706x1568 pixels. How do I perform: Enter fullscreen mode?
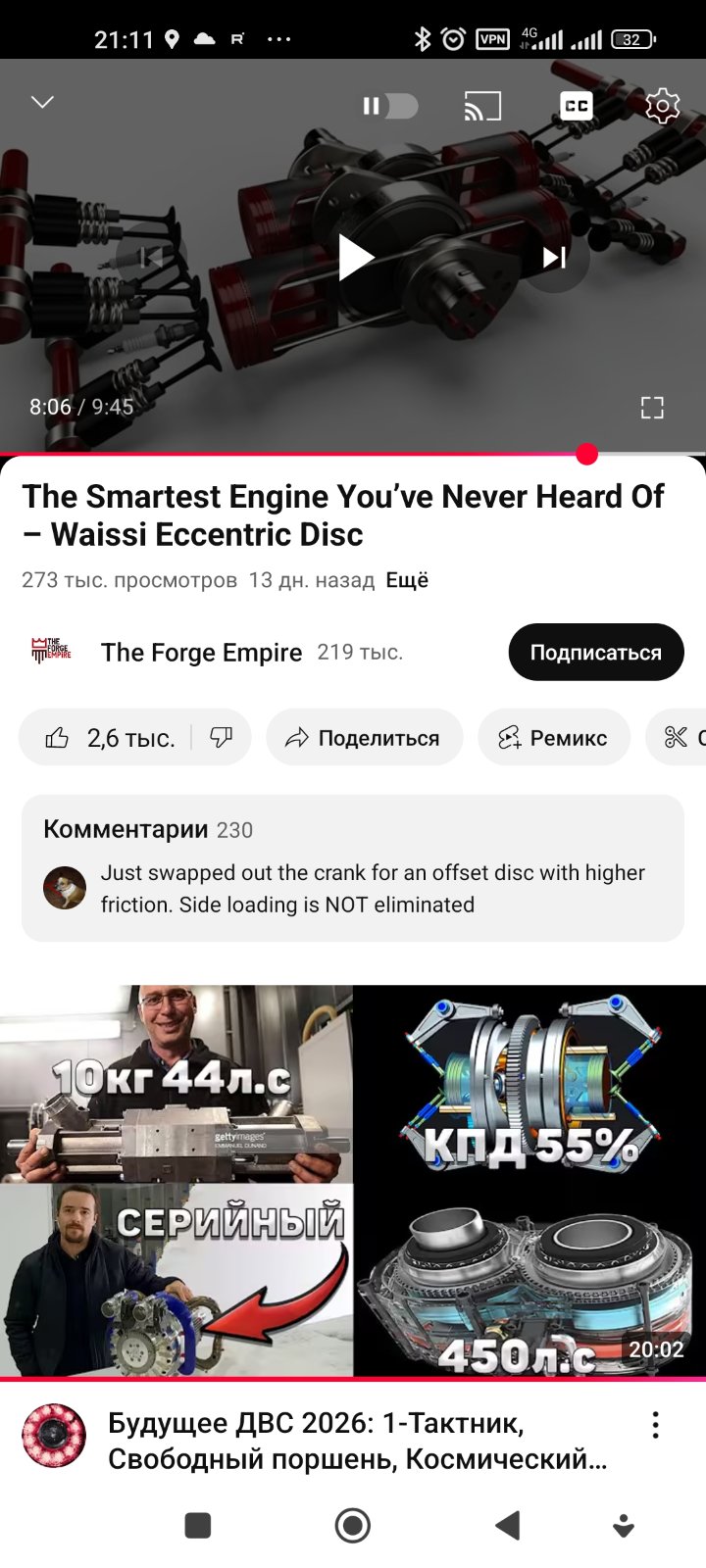pos(652,408)
